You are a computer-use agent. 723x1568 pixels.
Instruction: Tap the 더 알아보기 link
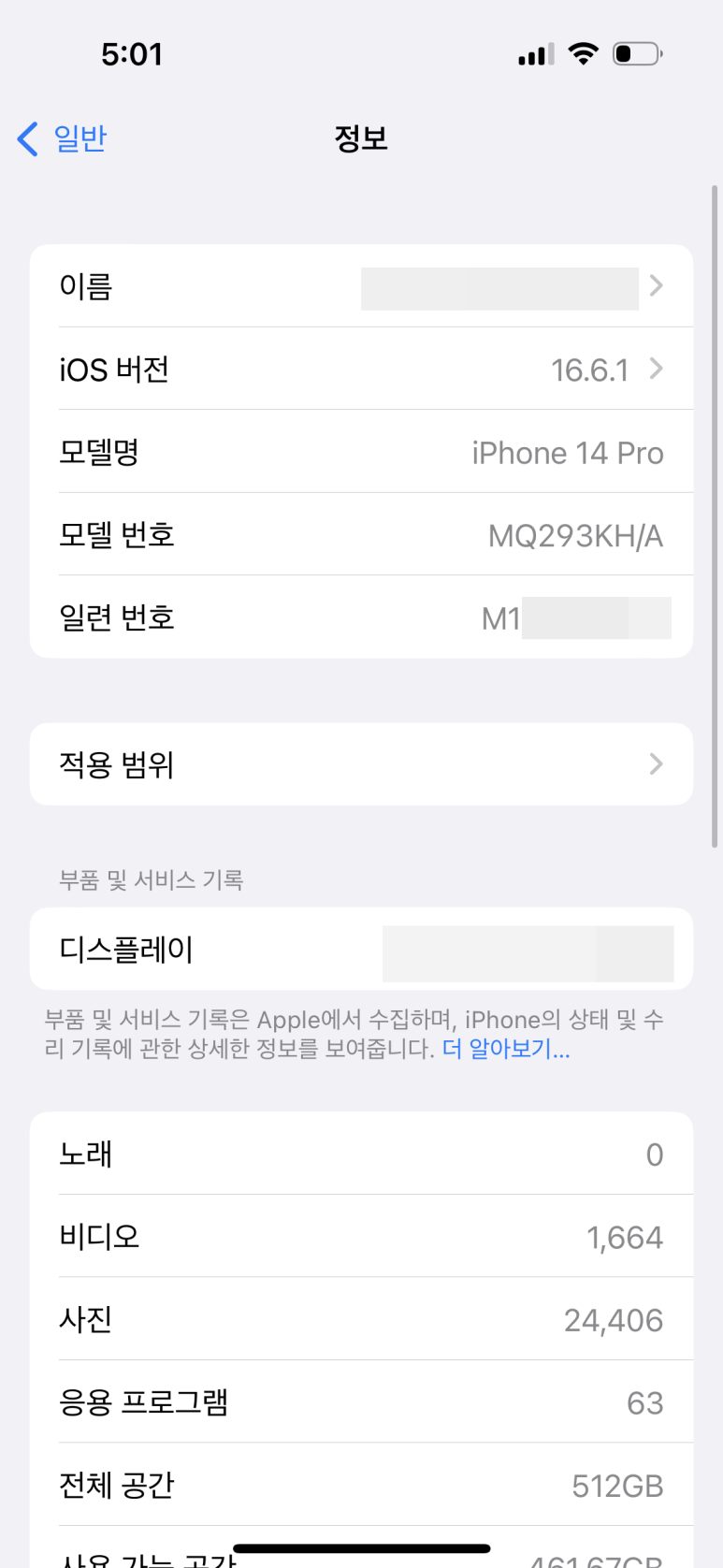(506, 1049)
